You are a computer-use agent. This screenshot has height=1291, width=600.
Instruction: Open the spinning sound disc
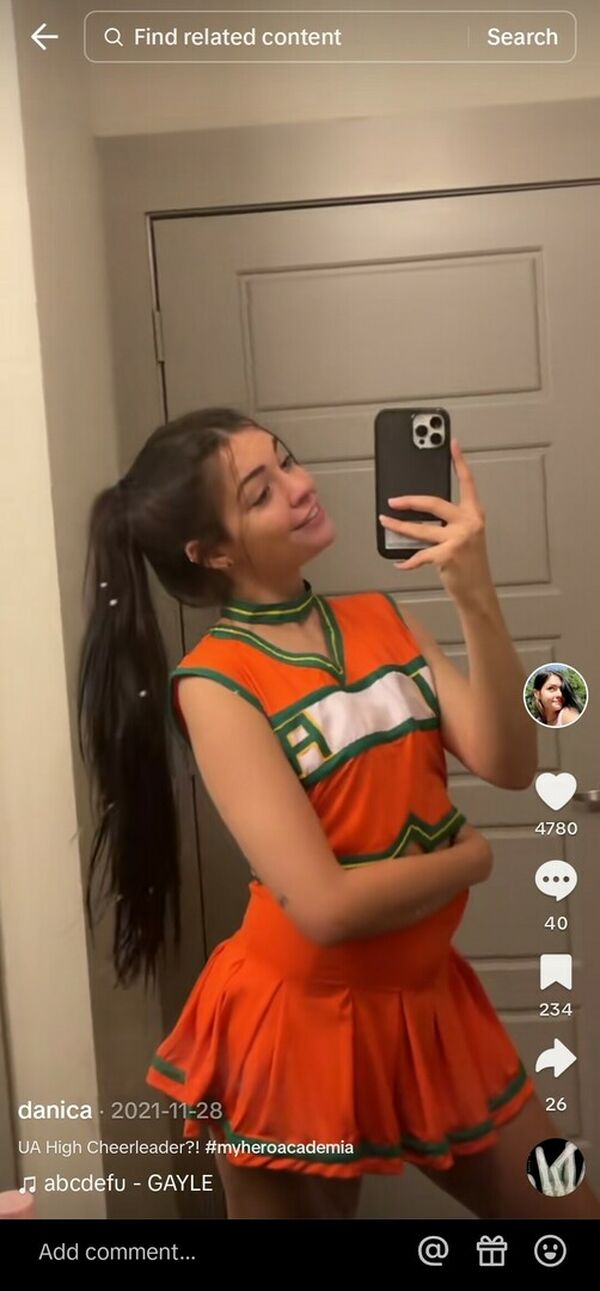click(556, 1167)
